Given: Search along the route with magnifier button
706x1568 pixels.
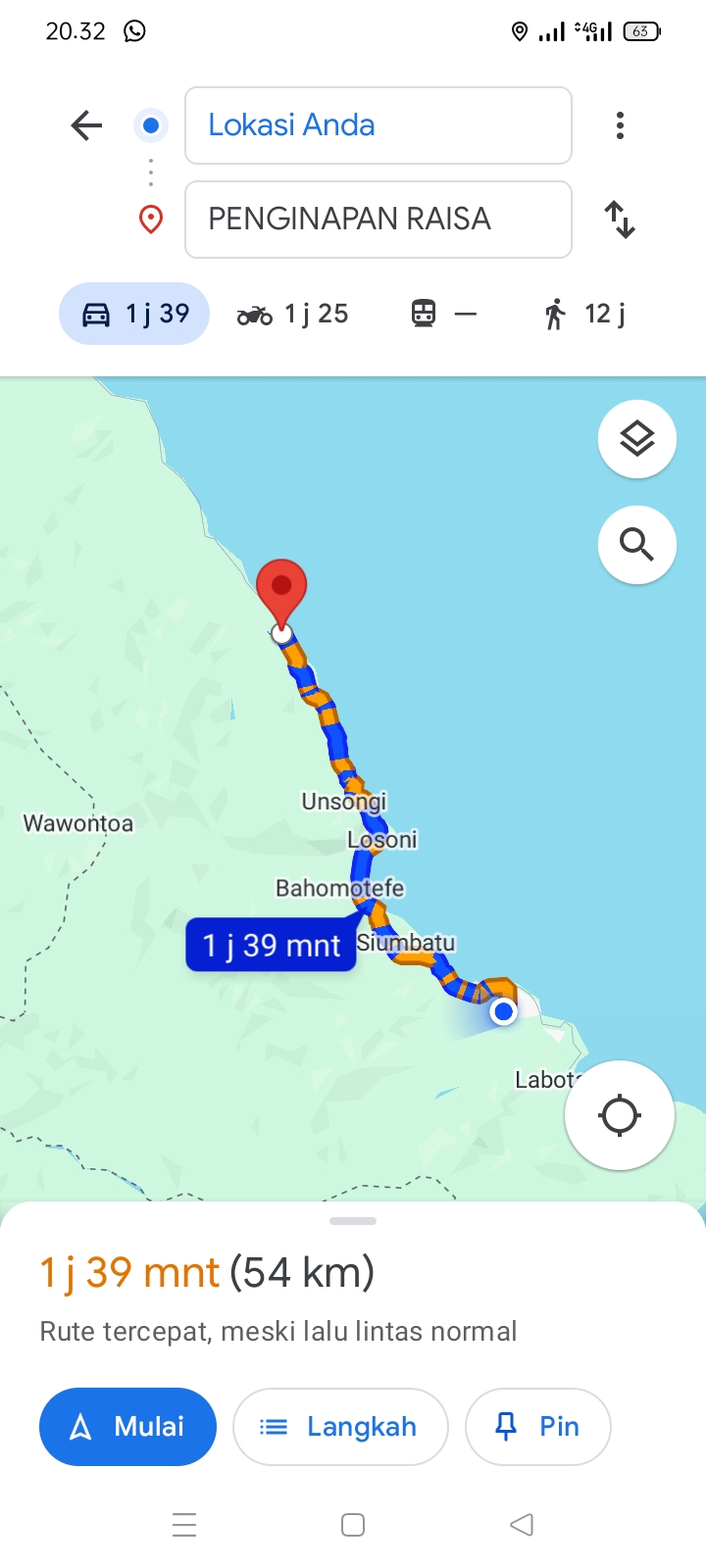Looking at the screenshot, I should [x=637, y=545].
